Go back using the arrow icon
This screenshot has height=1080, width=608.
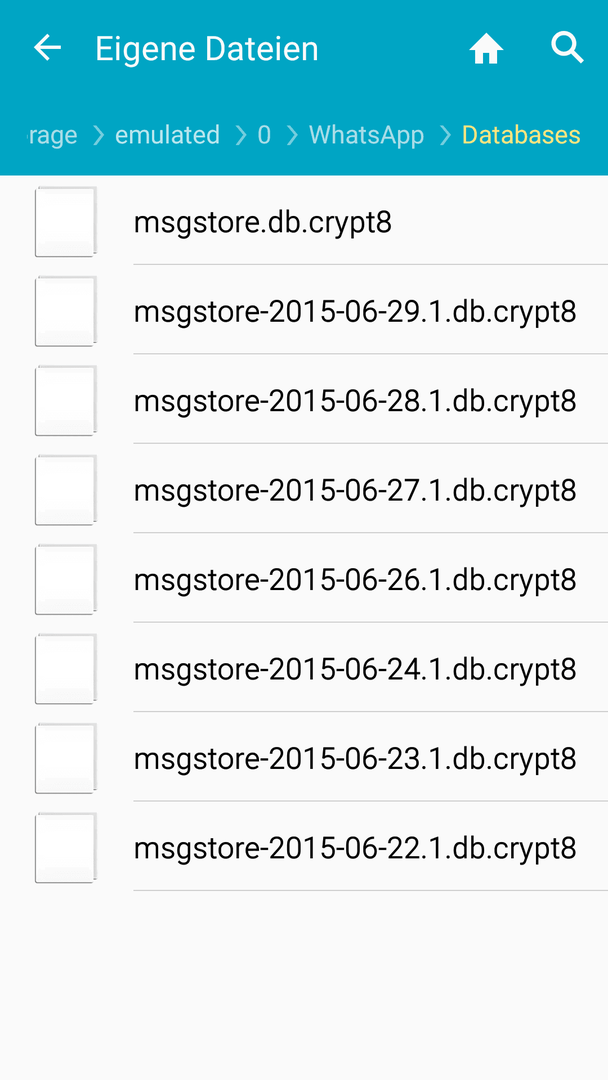click(48, 48)
